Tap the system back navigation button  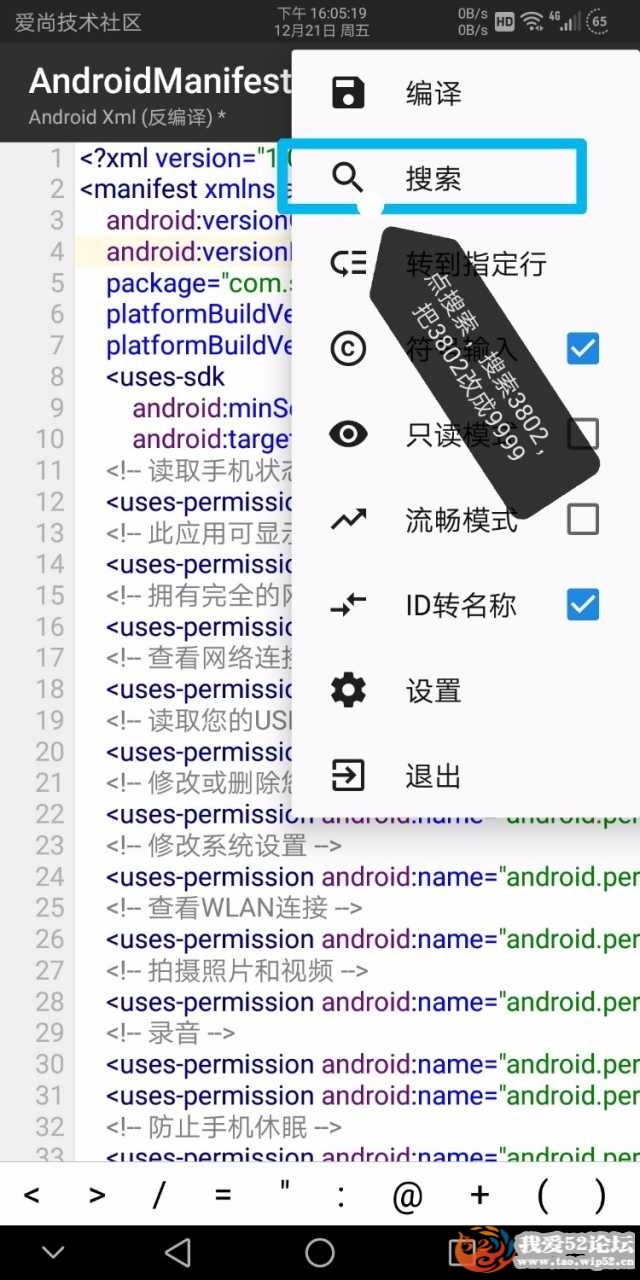click(x=178, y=1251)
